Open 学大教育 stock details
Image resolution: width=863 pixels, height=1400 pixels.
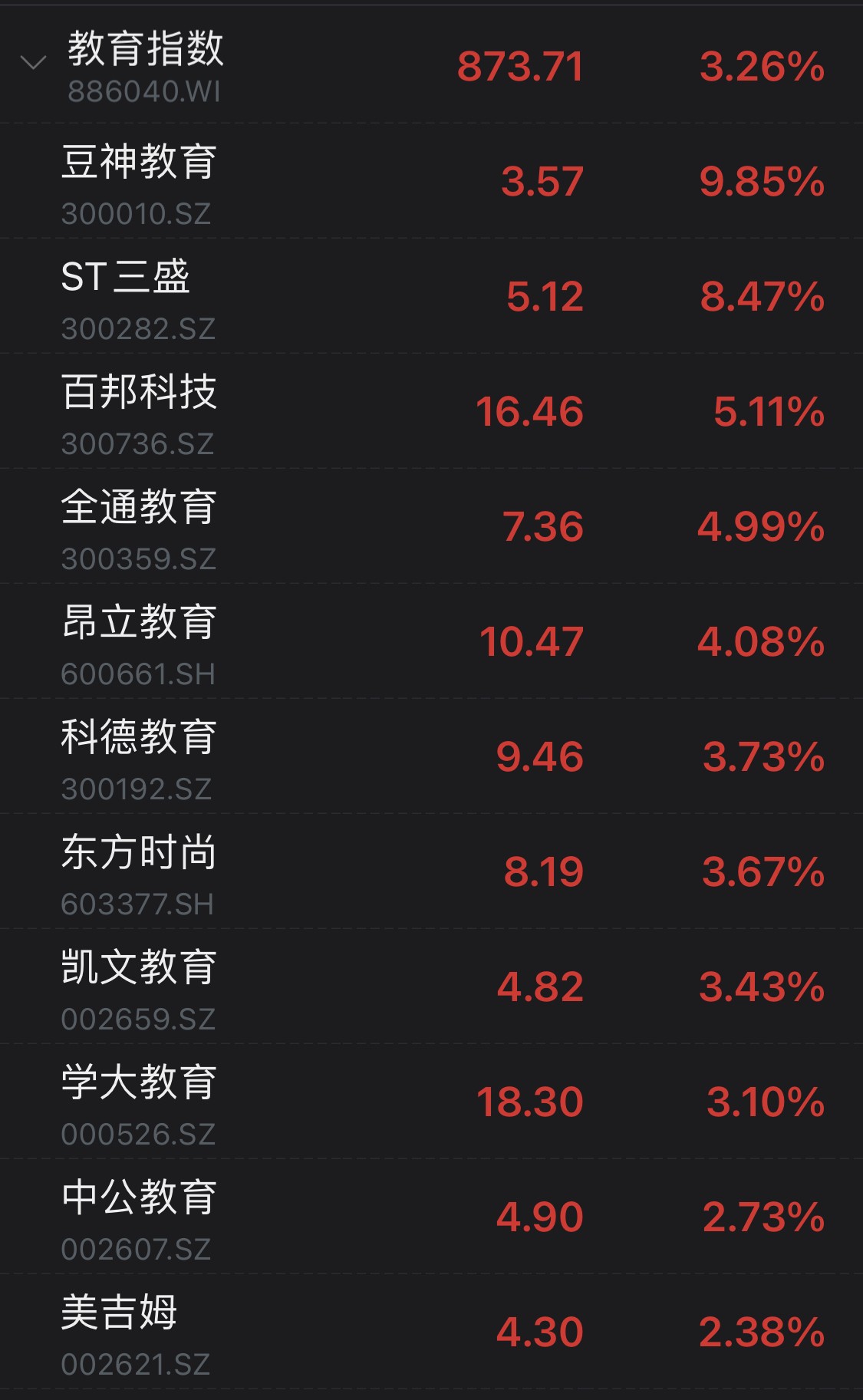(x=431, y=1102)
